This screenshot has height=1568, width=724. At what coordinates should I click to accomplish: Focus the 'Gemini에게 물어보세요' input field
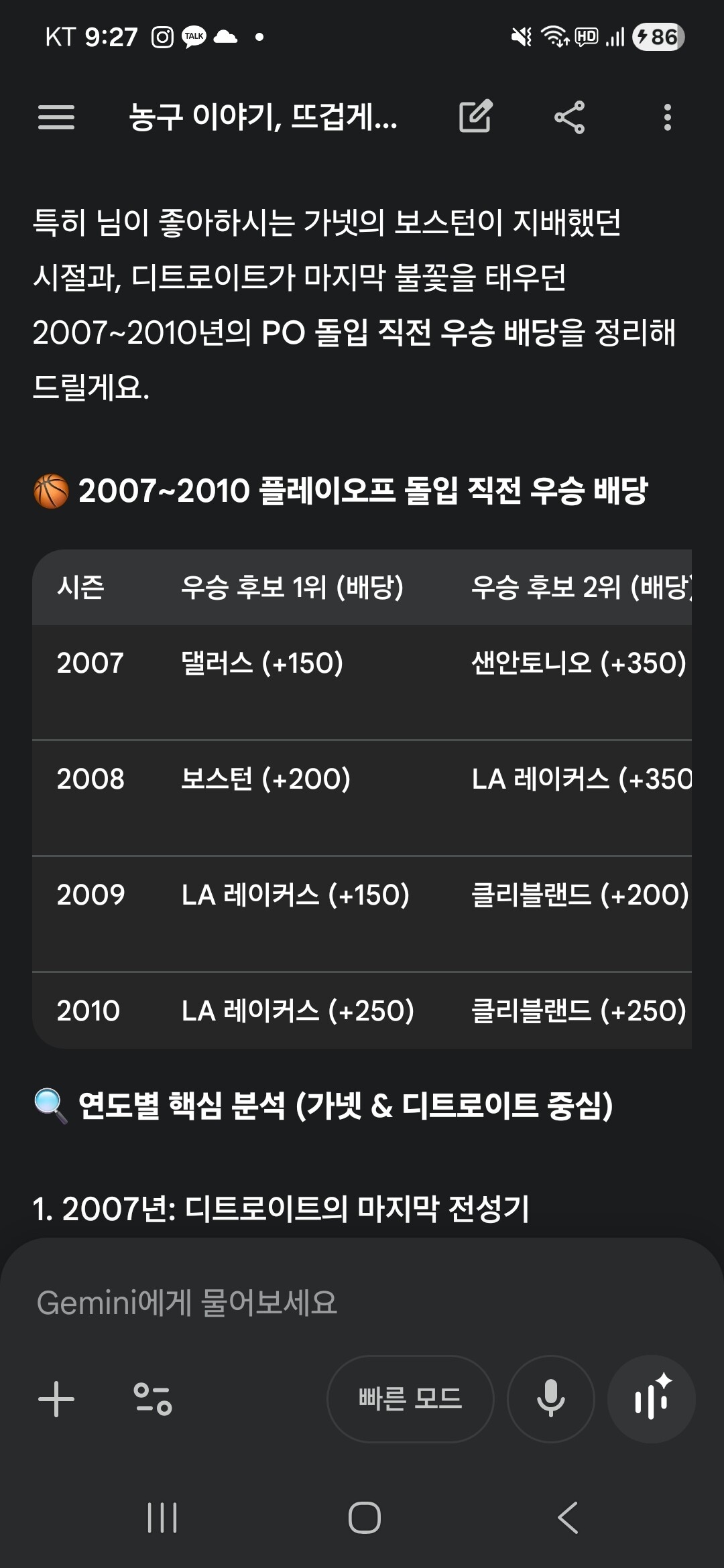362,1303
